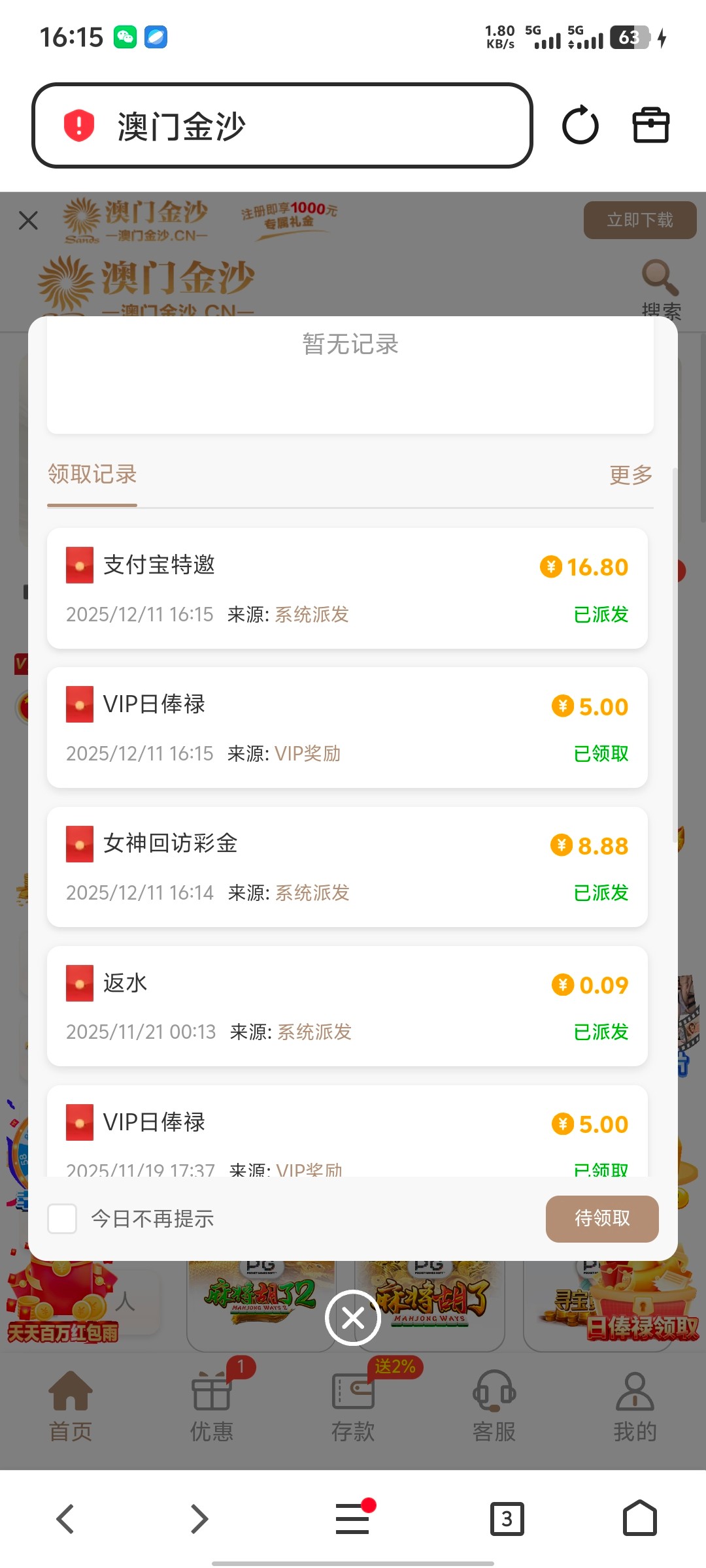Open the 女神回访彩金 record
706x1568 pixels.
click(x=347, y=866)
